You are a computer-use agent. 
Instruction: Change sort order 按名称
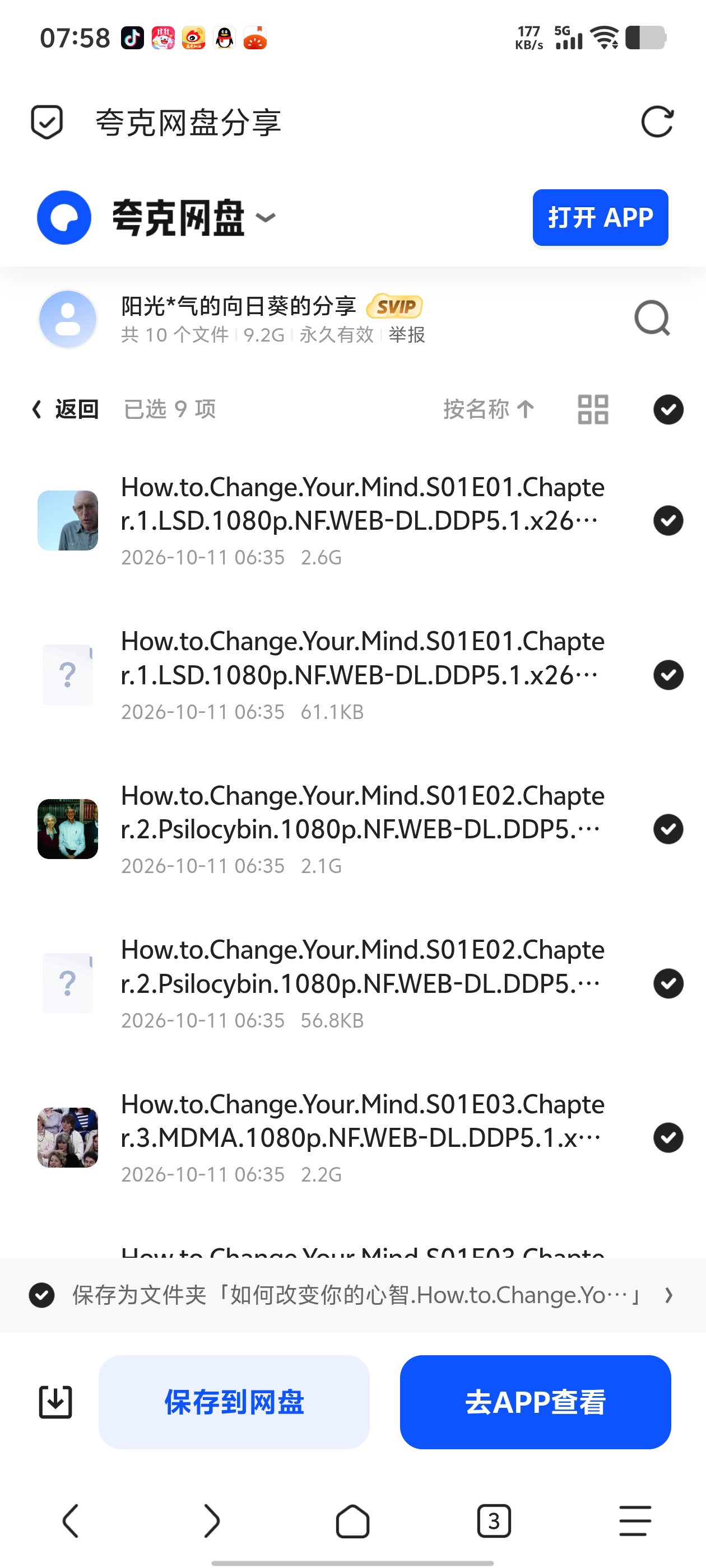tap(489, 409)
